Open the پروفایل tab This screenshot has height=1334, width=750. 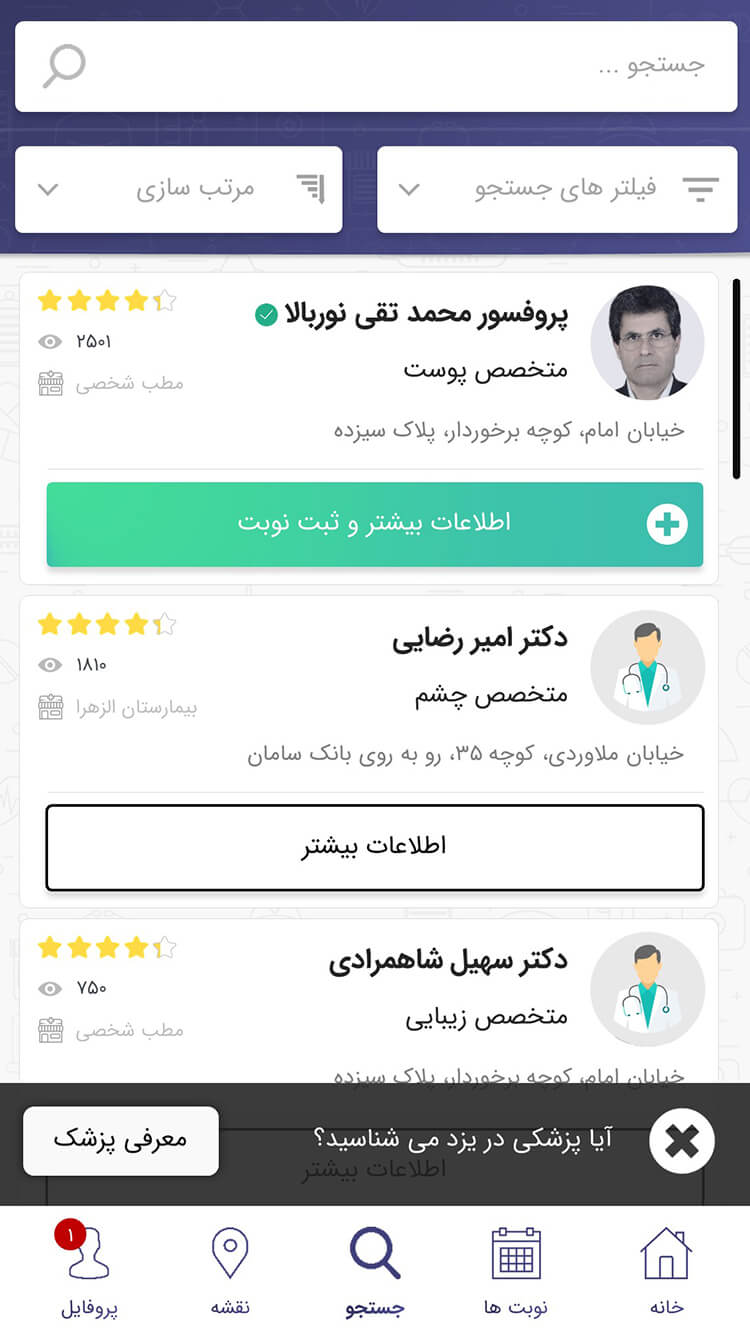click(x=88, y=1270)
